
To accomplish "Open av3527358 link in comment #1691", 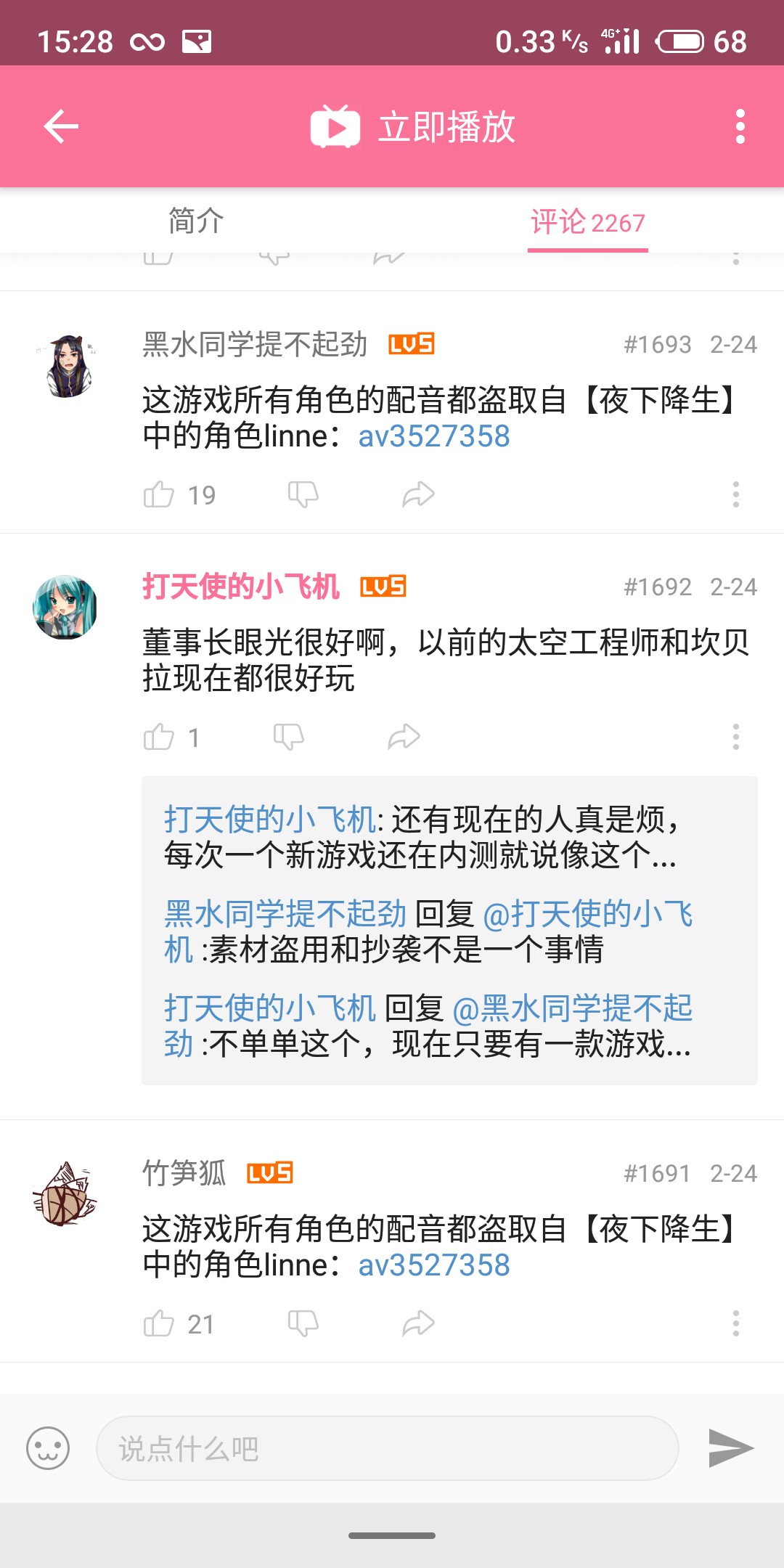I will click(434, 1266).
